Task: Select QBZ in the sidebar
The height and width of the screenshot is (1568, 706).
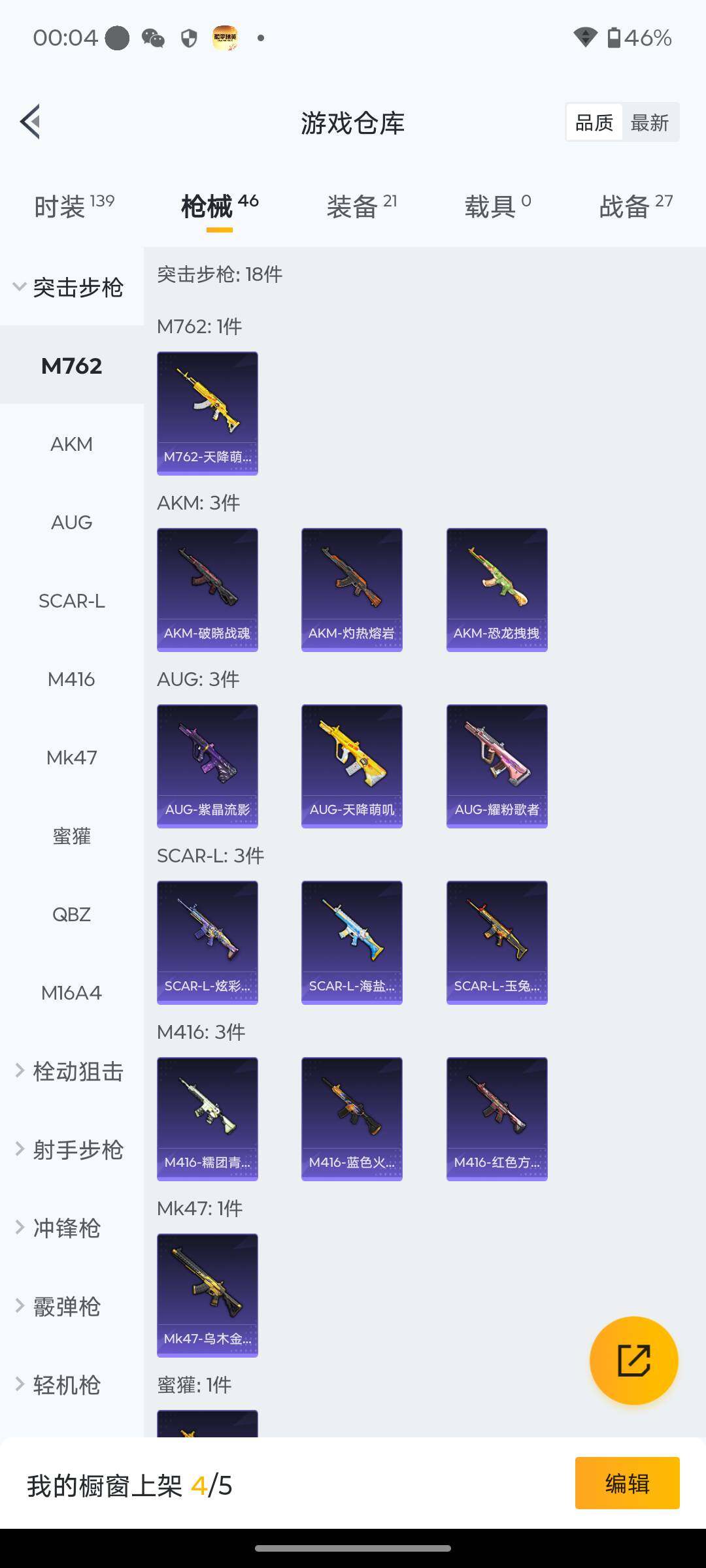Action: 72,915
